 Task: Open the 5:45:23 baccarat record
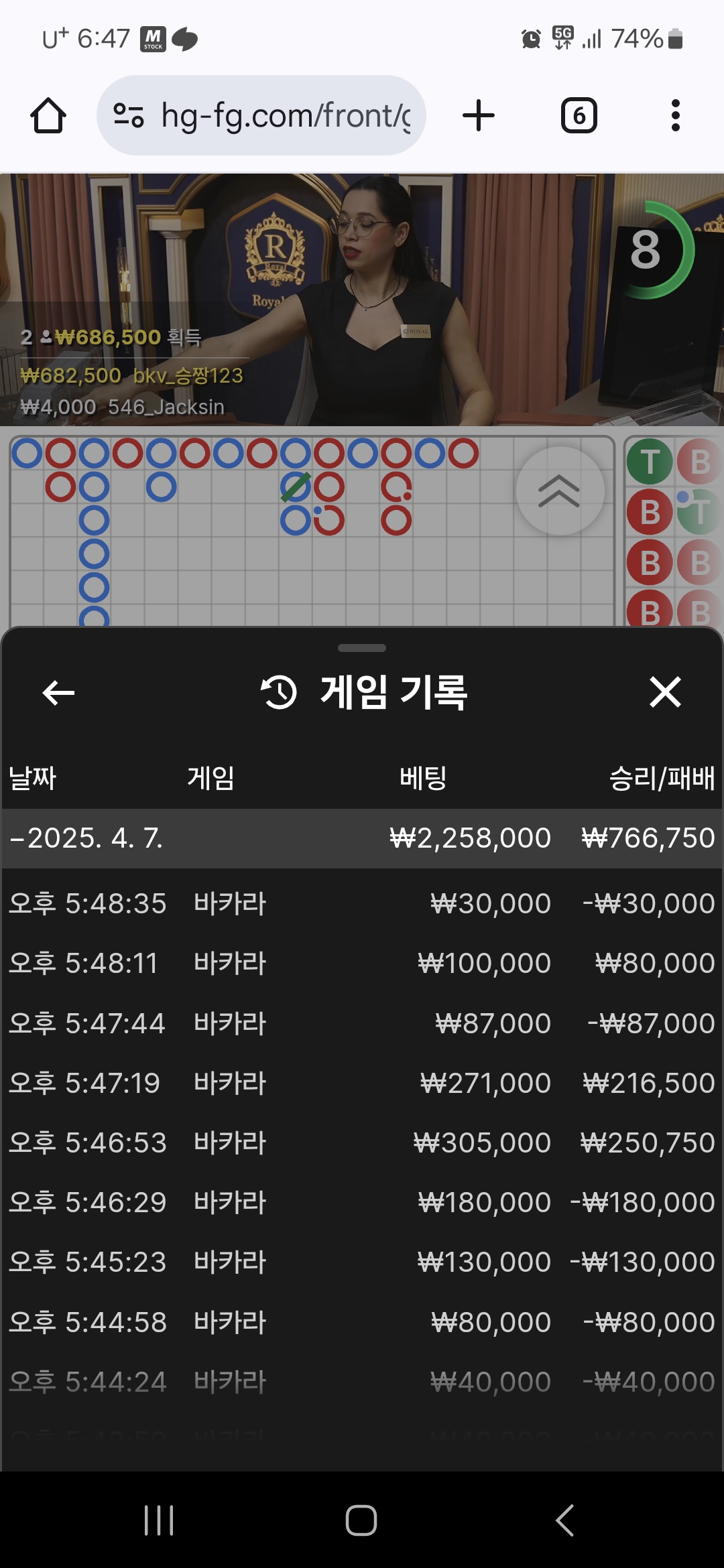click(362, 1262)
